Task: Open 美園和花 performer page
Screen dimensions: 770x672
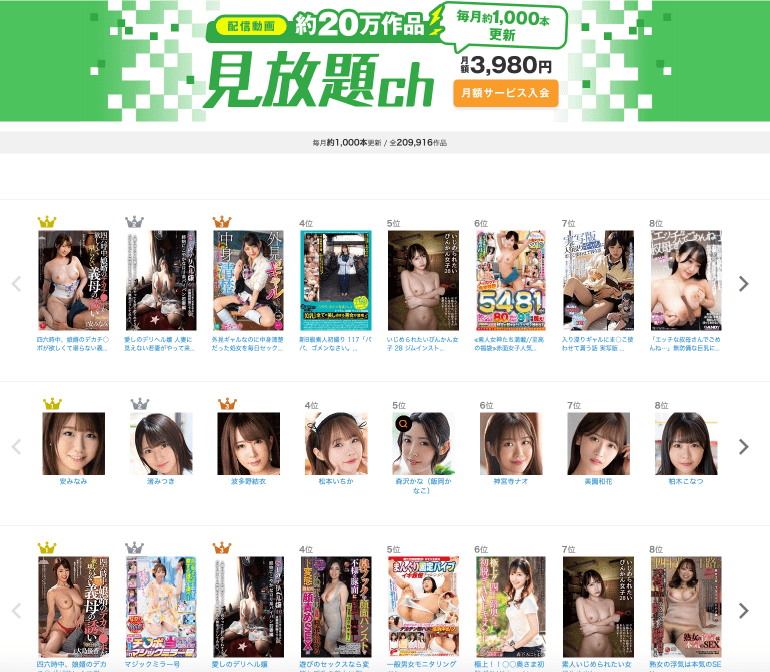Action: [x=598, y=444]
